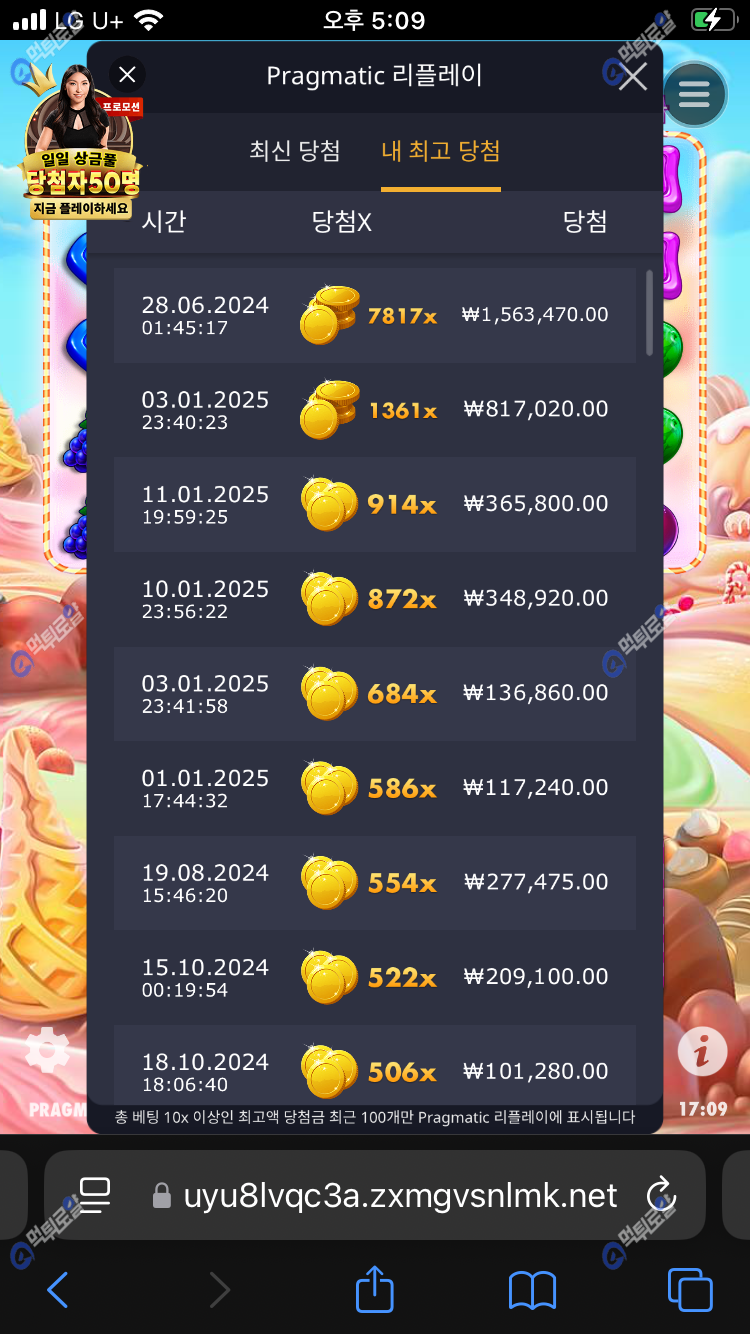Play the 554x win from 19.08.2024
The image size is (750, 1334).
pyautogui.click(x=374, y=882)
